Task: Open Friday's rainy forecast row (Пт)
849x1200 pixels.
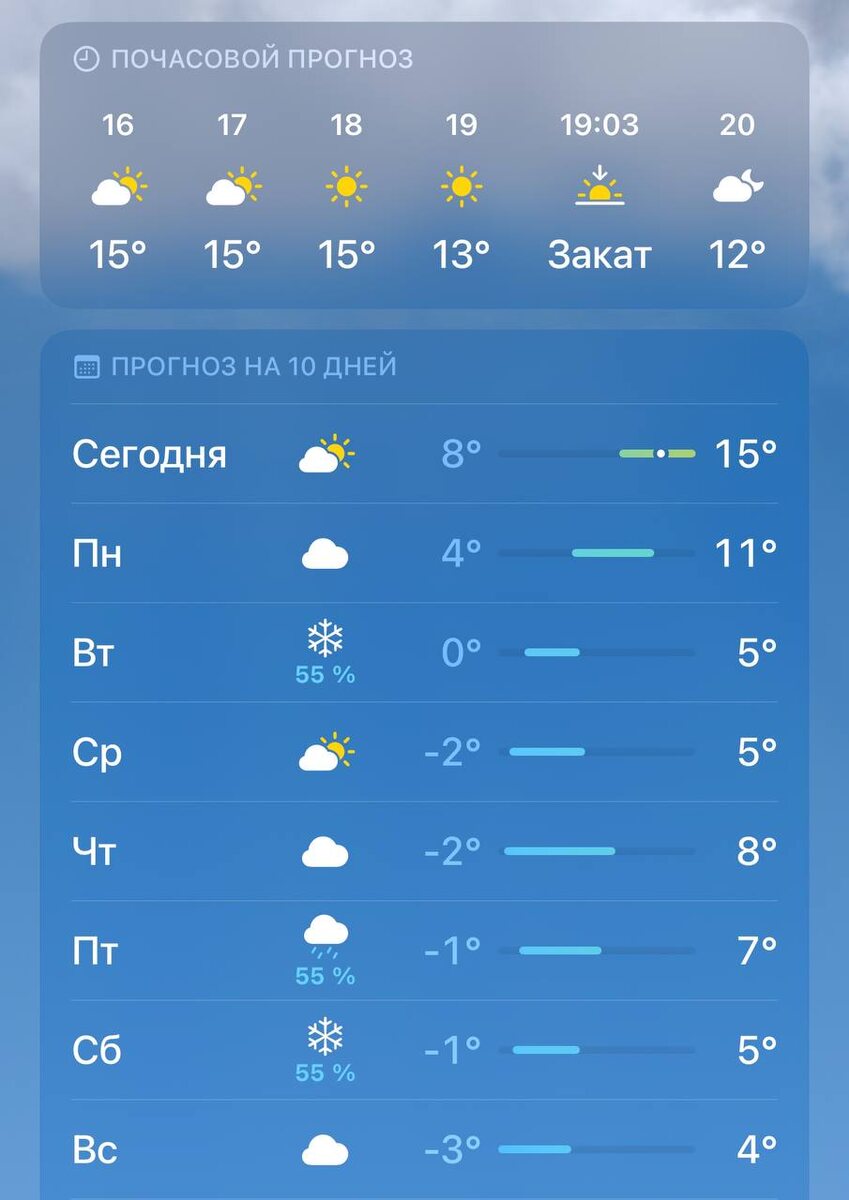Action: click(424, 950)
